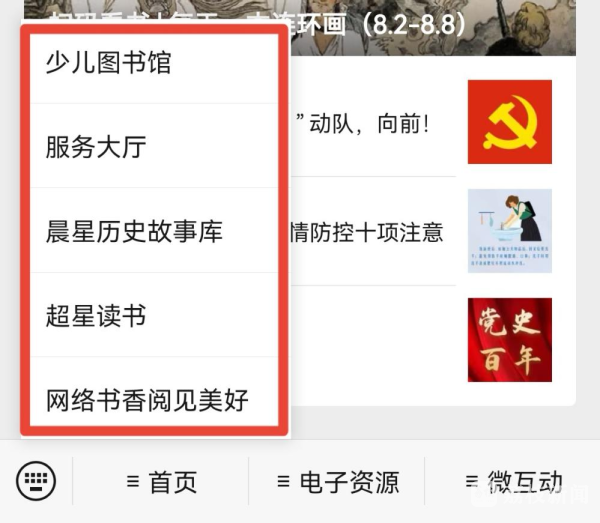Select 服务大厅 in the popup menu
This screenshot has height=523, width=600.
pos(96,147)
